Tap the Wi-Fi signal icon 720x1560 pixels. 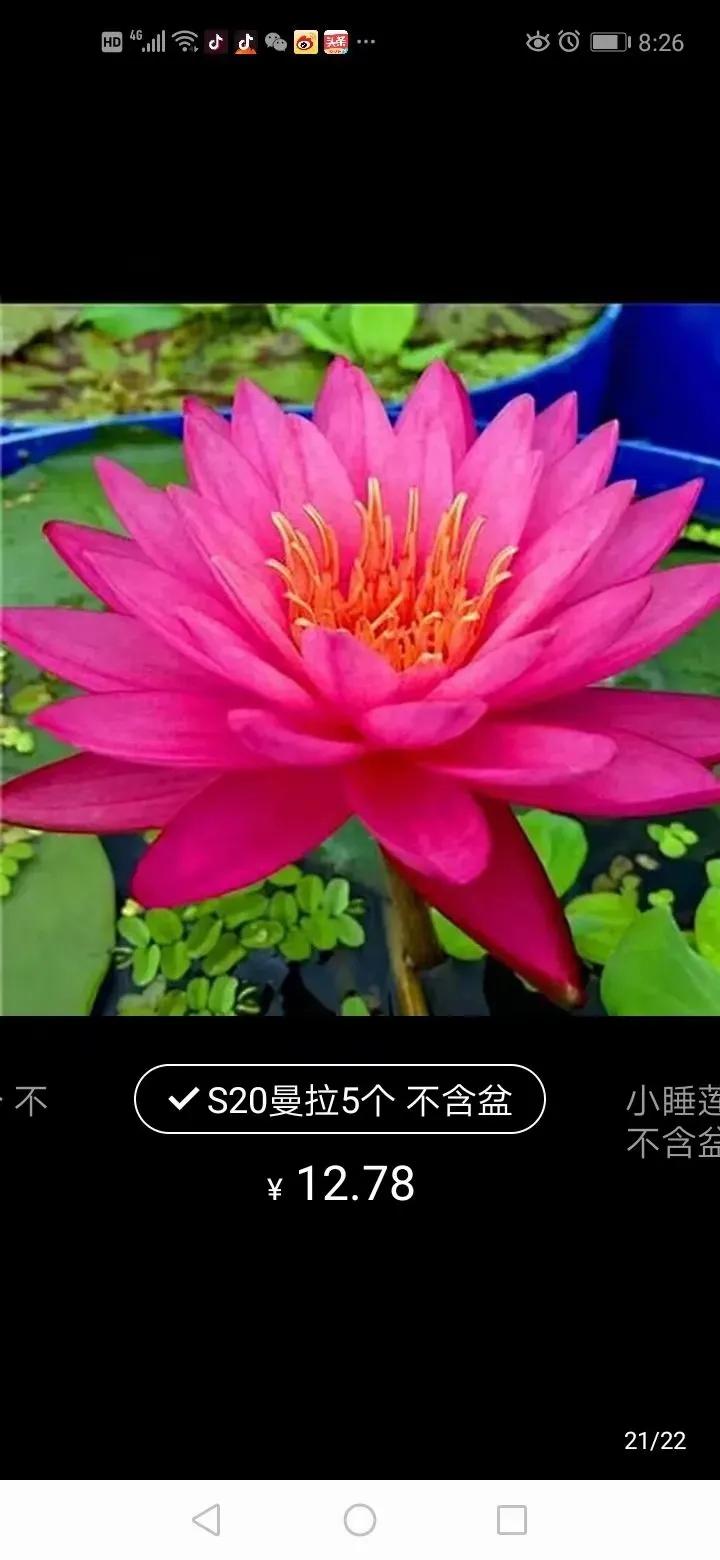[186, 42]
